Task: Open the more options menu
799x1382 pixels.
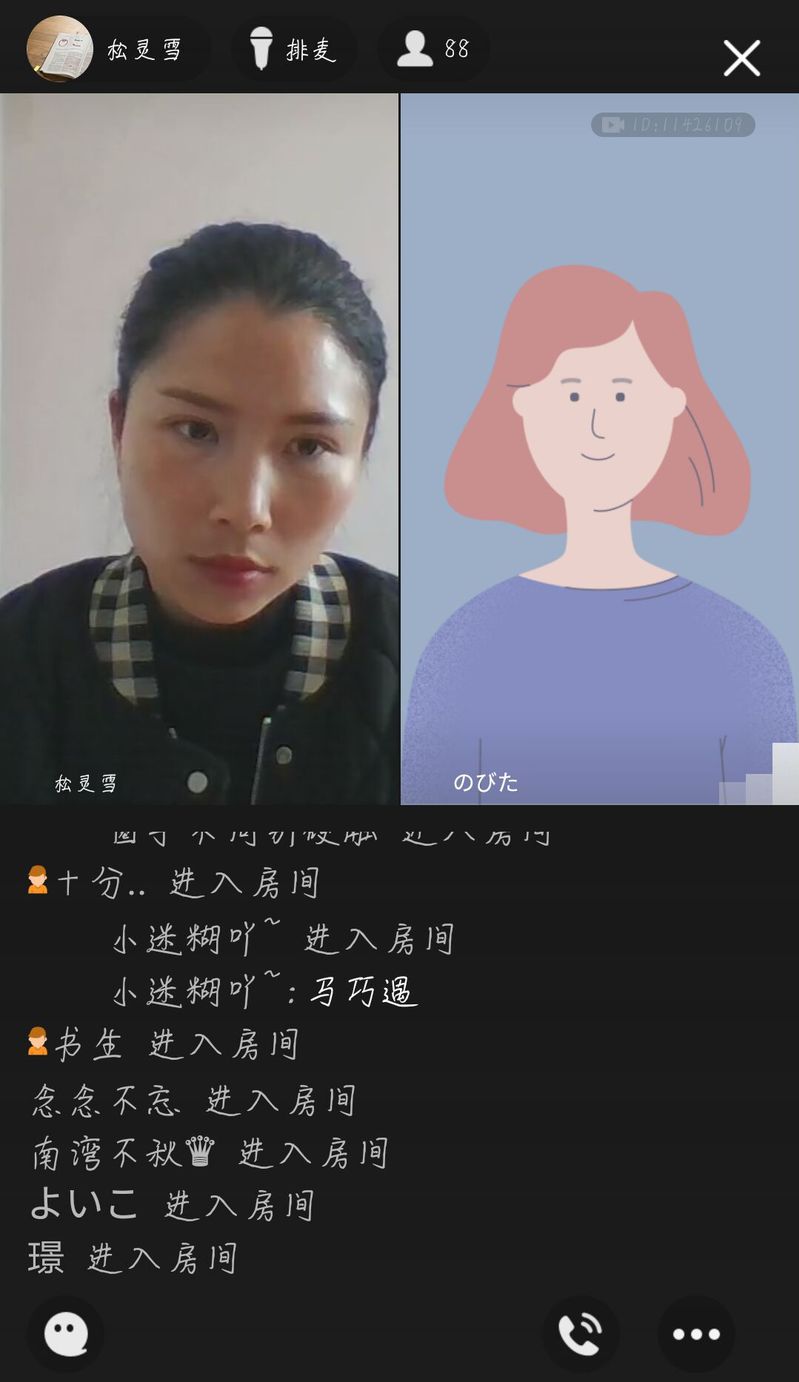Action: coord(696,1333)
